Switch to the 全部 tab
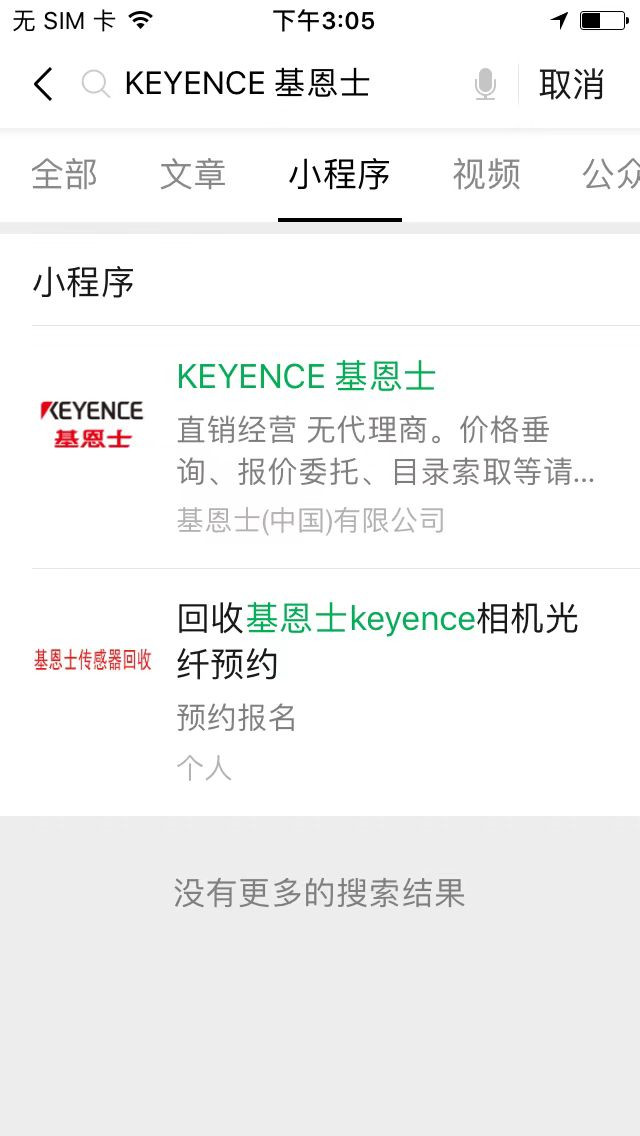This screenshot has width=640, height=1136. click(65, 175)
